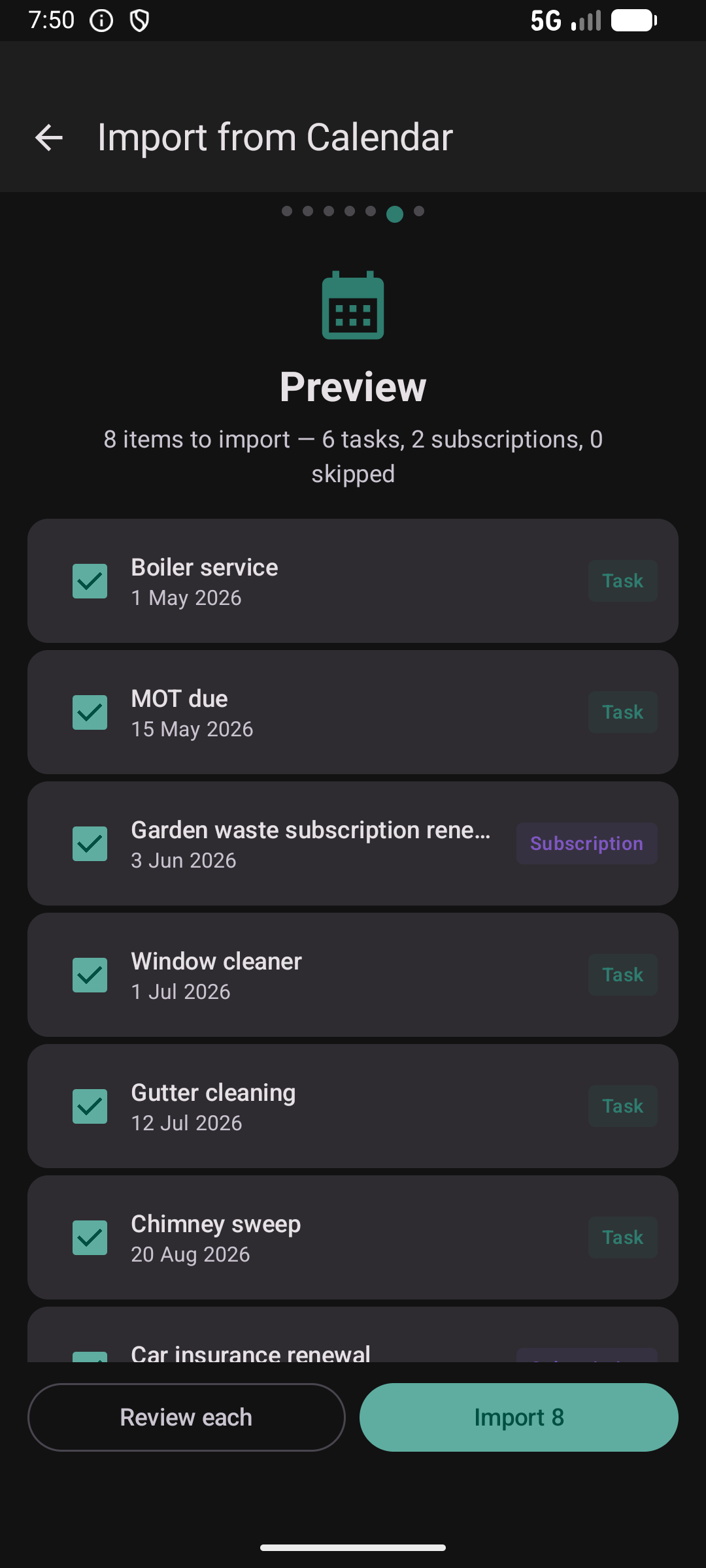This screenshot has height=1568, width=706.
Task: Tap the Task badge on Gutter cleaning
Action: click(622, 1106)
